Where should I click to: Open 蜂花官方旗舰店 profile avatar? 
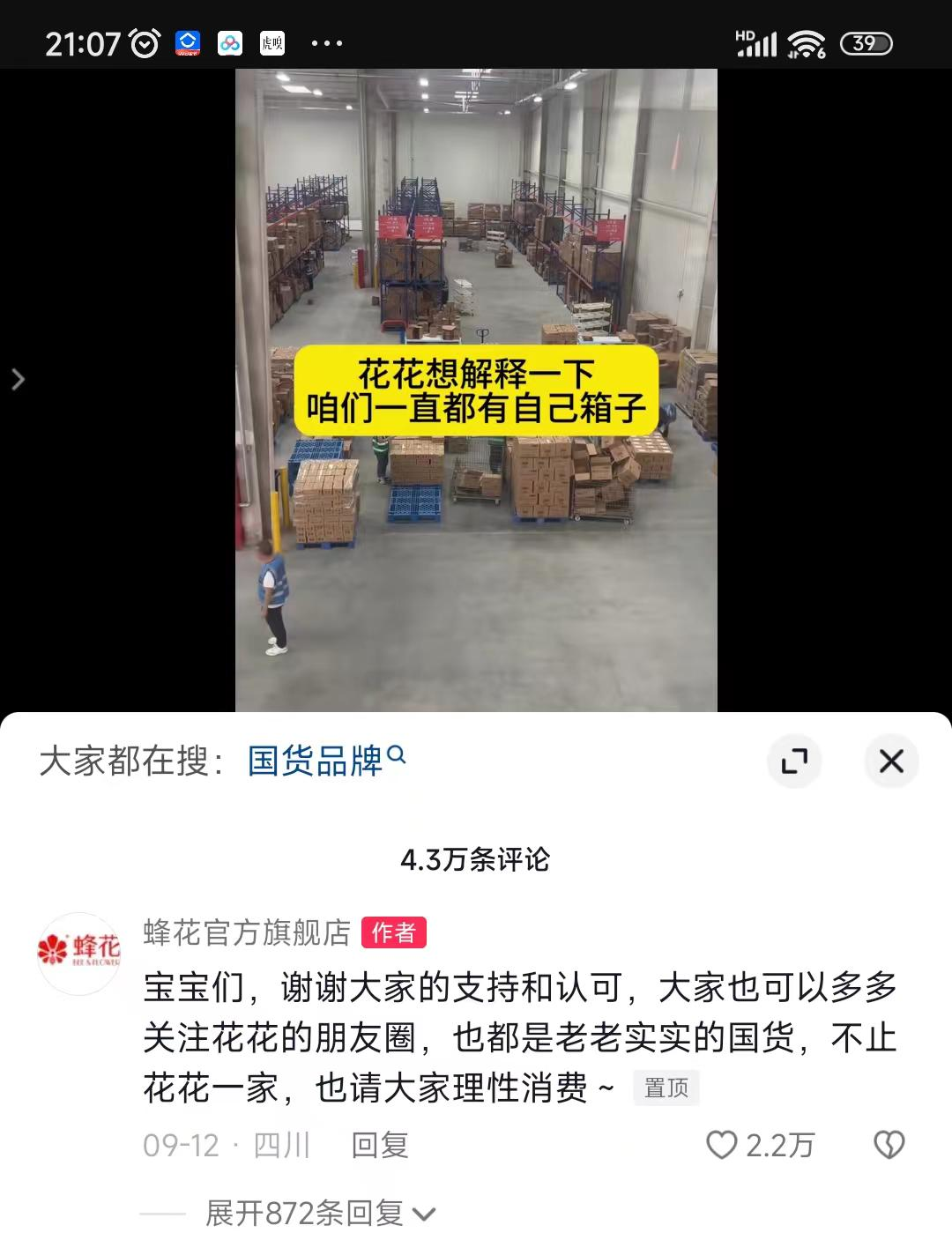[79, 954]
